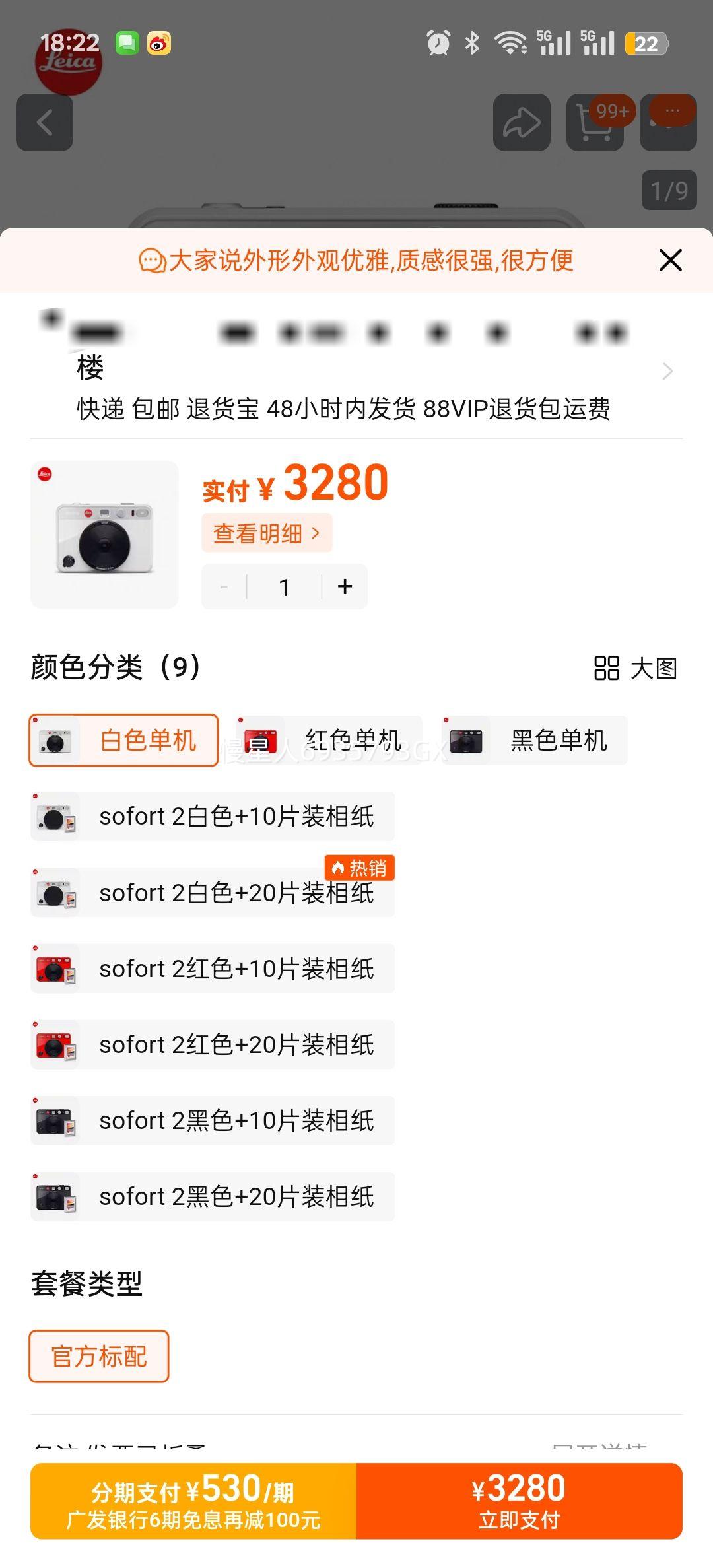The height and width of the screenshot is (1568, 713).
Task: Pay in installments at ¥530 per period
Action: 193,1501
